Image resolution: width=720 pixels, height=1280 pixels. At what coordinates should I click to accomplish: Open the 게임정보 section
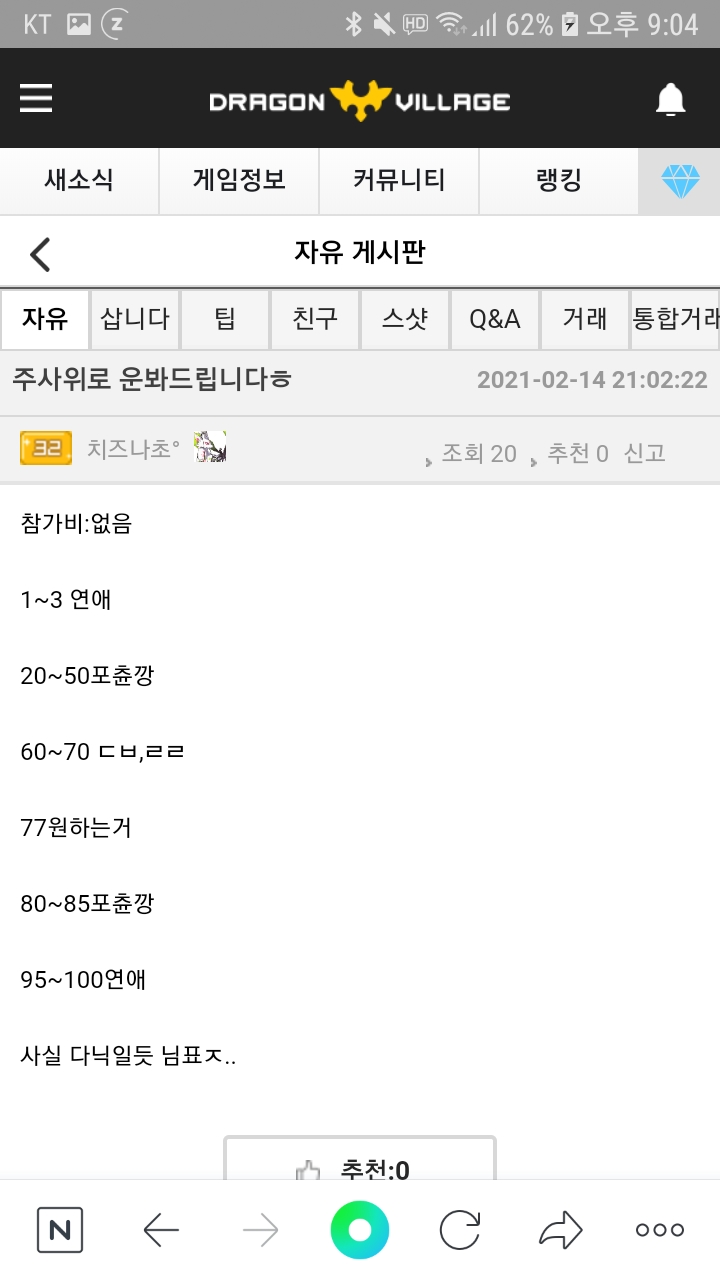(239, 181)
